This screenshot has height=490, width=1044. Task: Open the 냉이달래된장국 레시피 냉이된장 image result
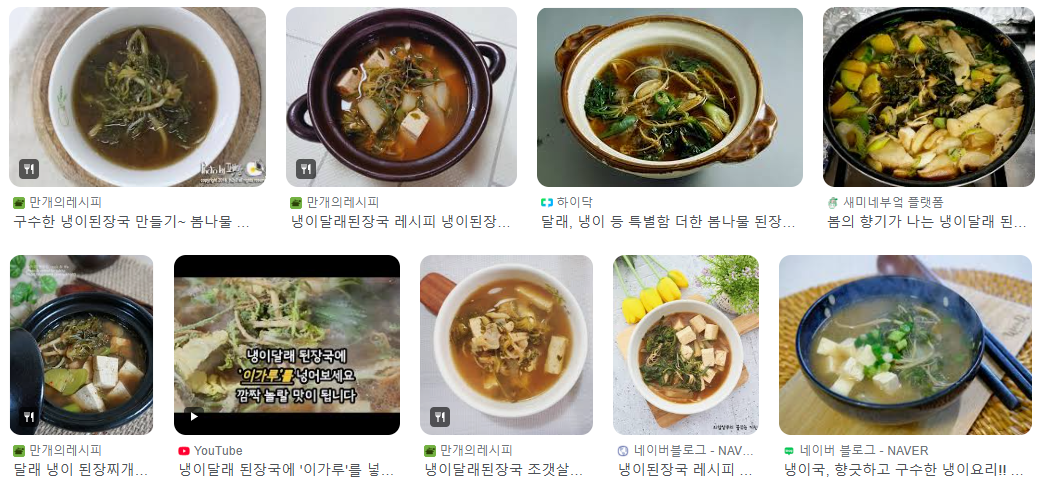401,97
